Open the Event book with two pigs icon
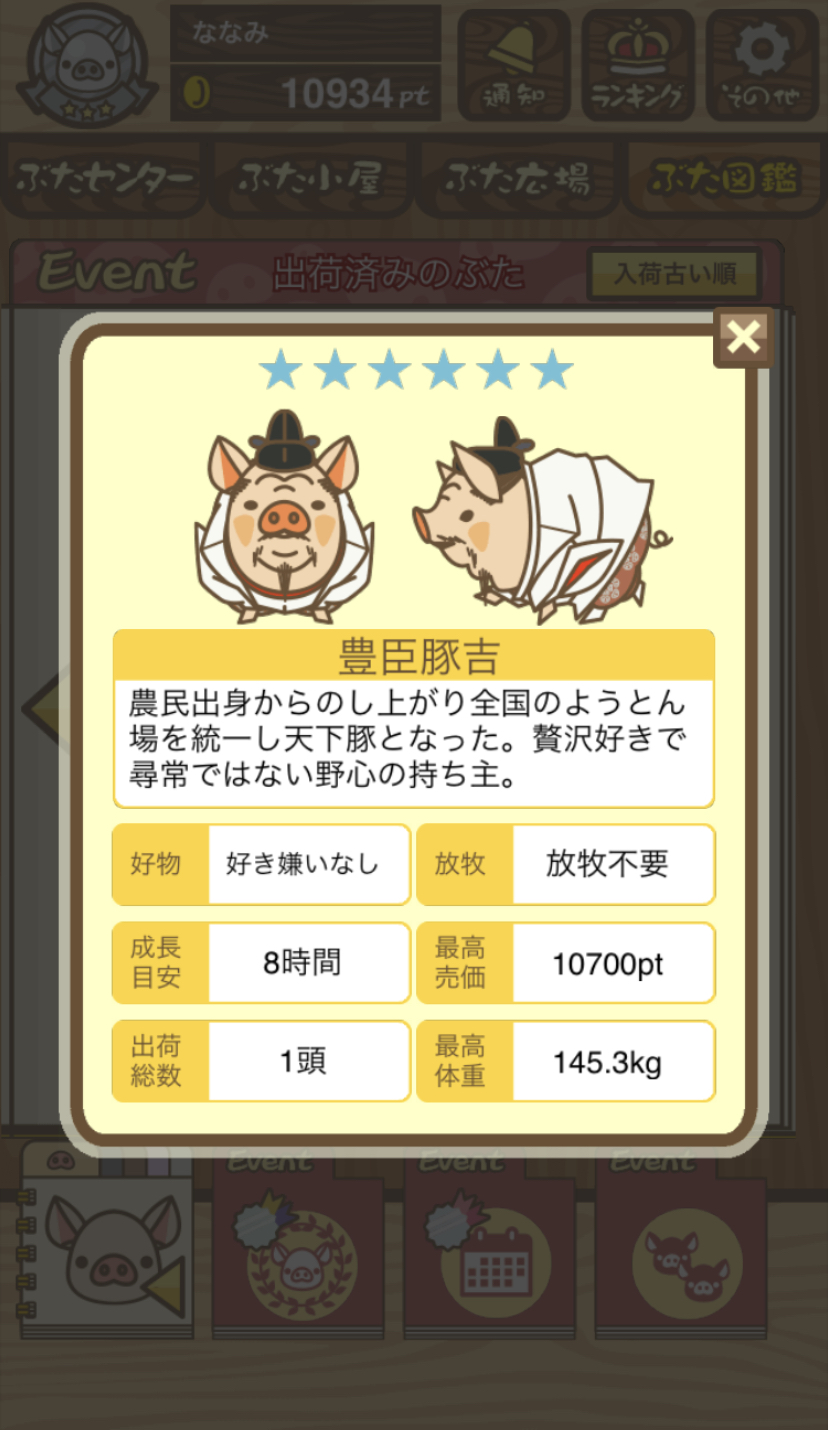This screenshot has width=828, height=1430. 682,1245
